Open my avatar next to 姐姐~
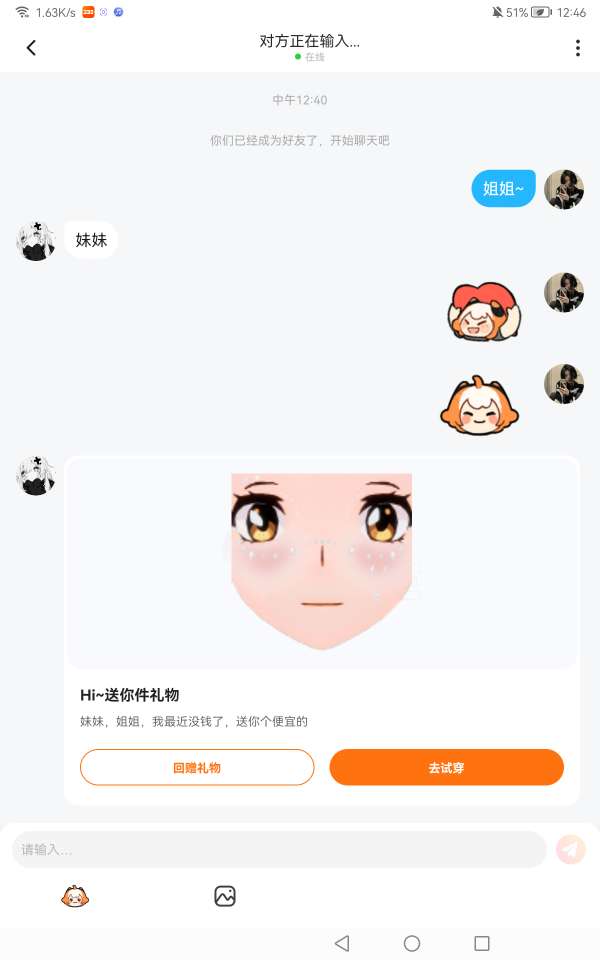Viewport: 600px width, 960px height. point(564,189)
